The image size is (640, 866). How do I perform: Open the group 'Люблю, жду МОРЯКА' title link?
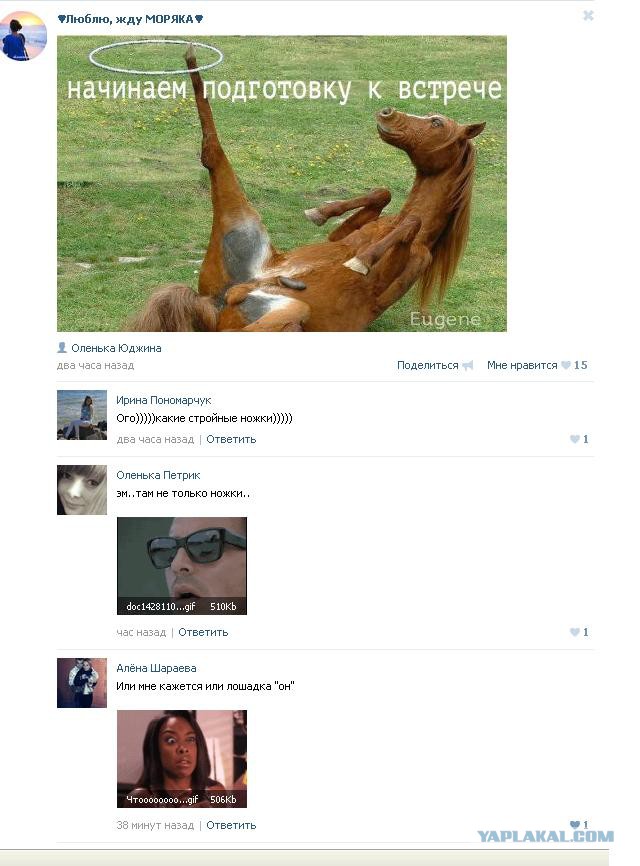(130, 19)
